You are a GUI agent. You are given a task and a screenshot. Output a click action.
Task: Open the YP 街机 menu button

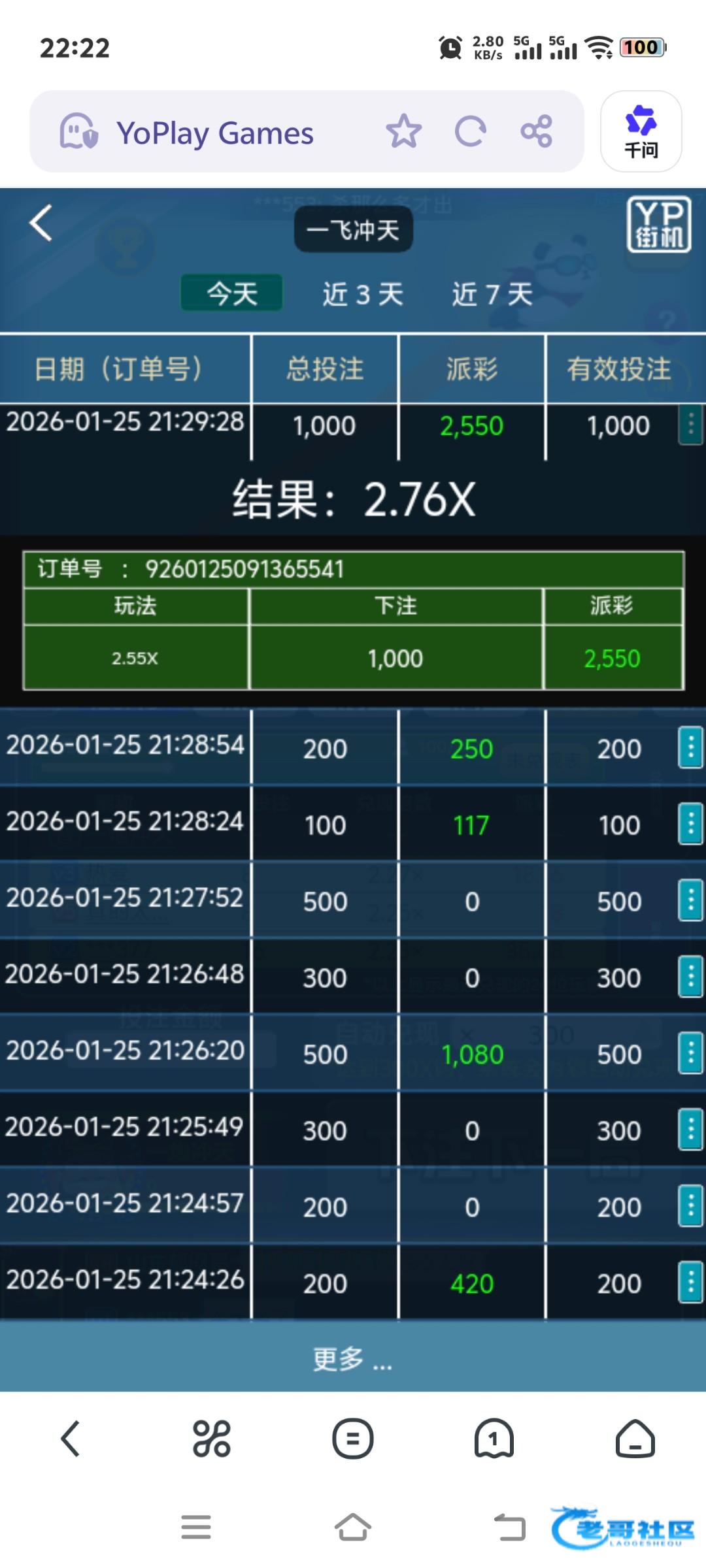658,225
